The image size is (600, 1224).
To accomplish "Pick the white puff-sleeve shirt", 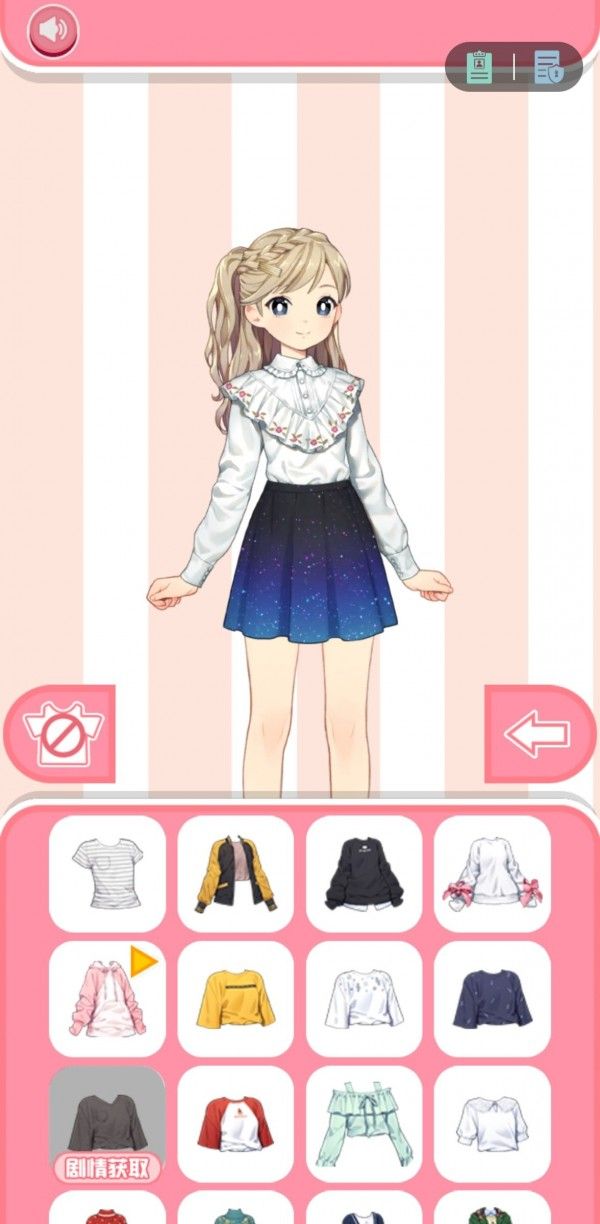I will coord(492,1124).
